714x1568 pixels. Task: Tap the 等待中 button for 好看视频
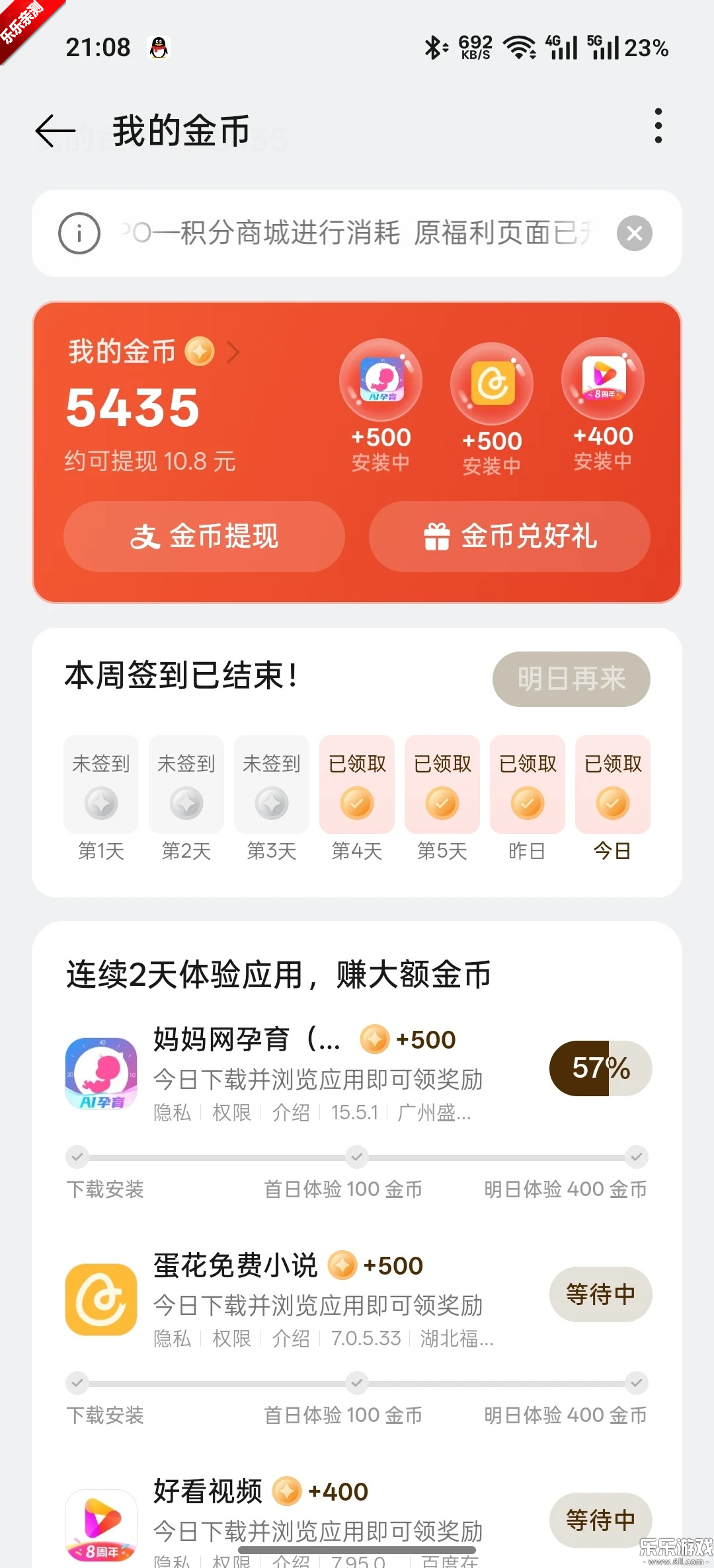(600, 1521)
